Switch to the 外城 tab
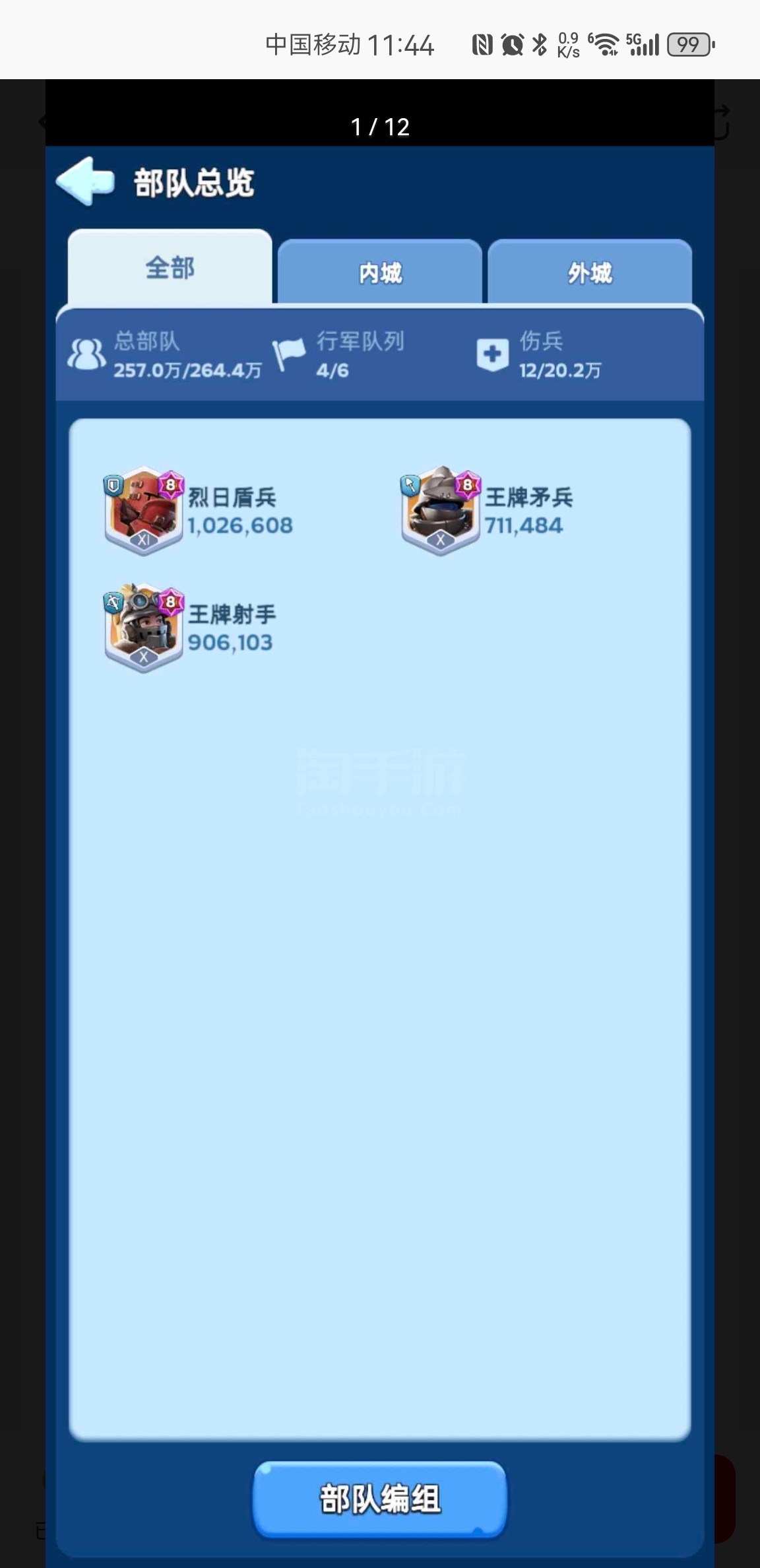This screenshot has height=1568, width=760. 590,272
